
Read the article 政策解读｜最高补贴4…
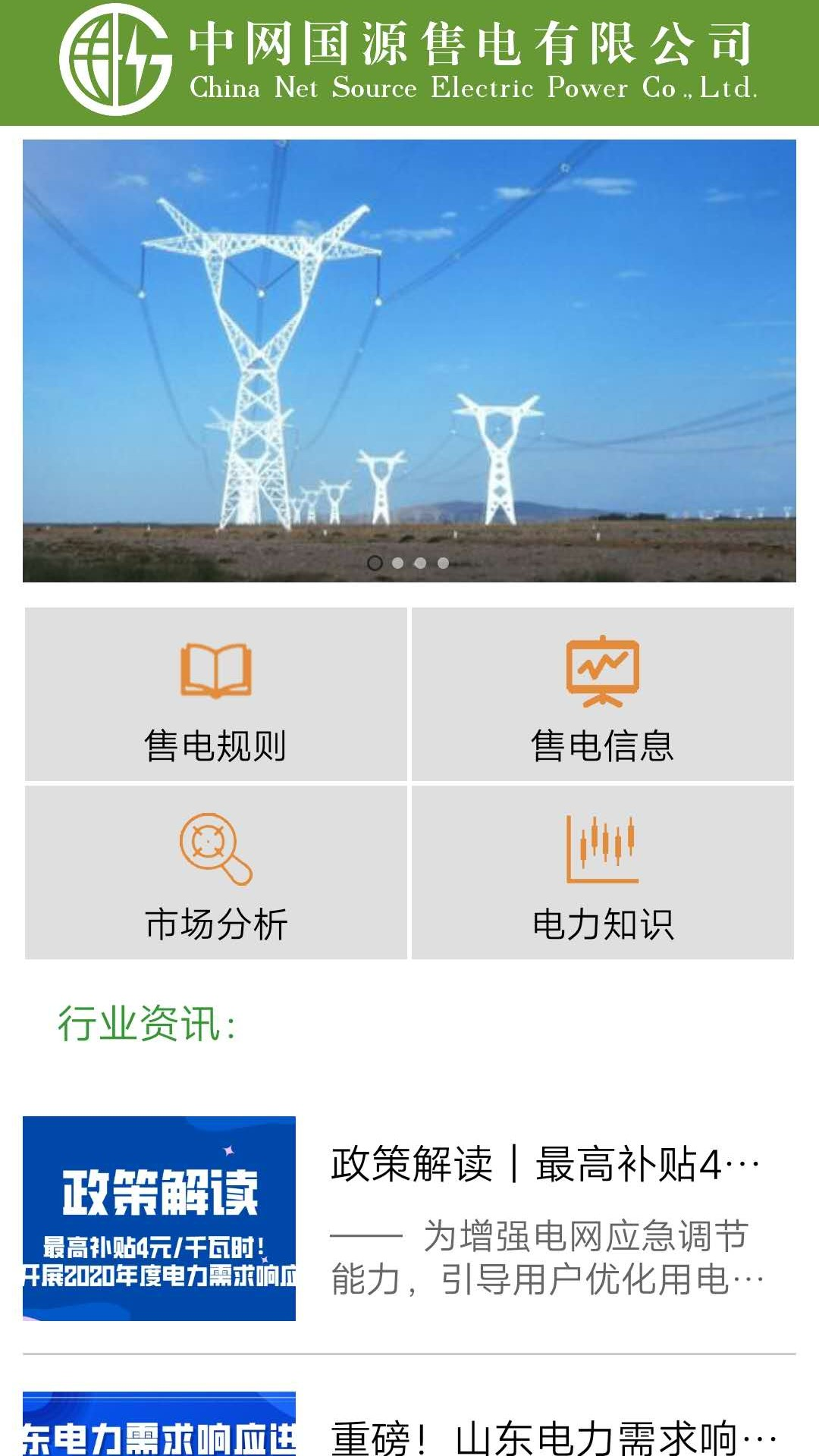(409, 1219)
